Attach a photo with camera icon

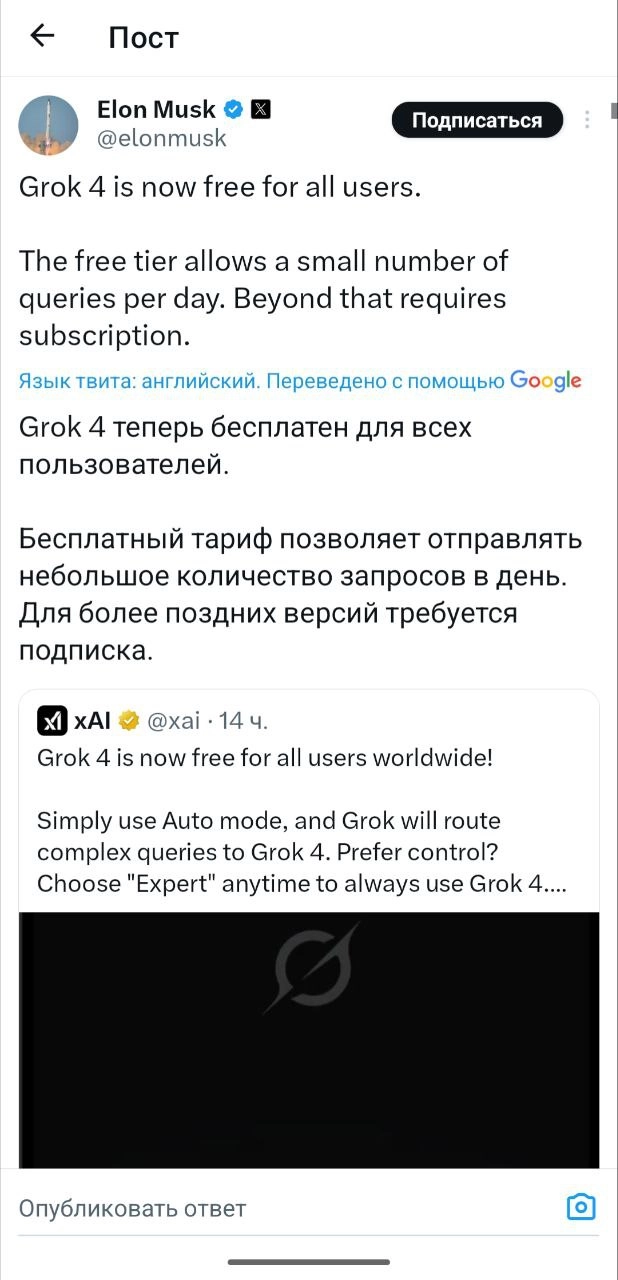coord(581,1207)
